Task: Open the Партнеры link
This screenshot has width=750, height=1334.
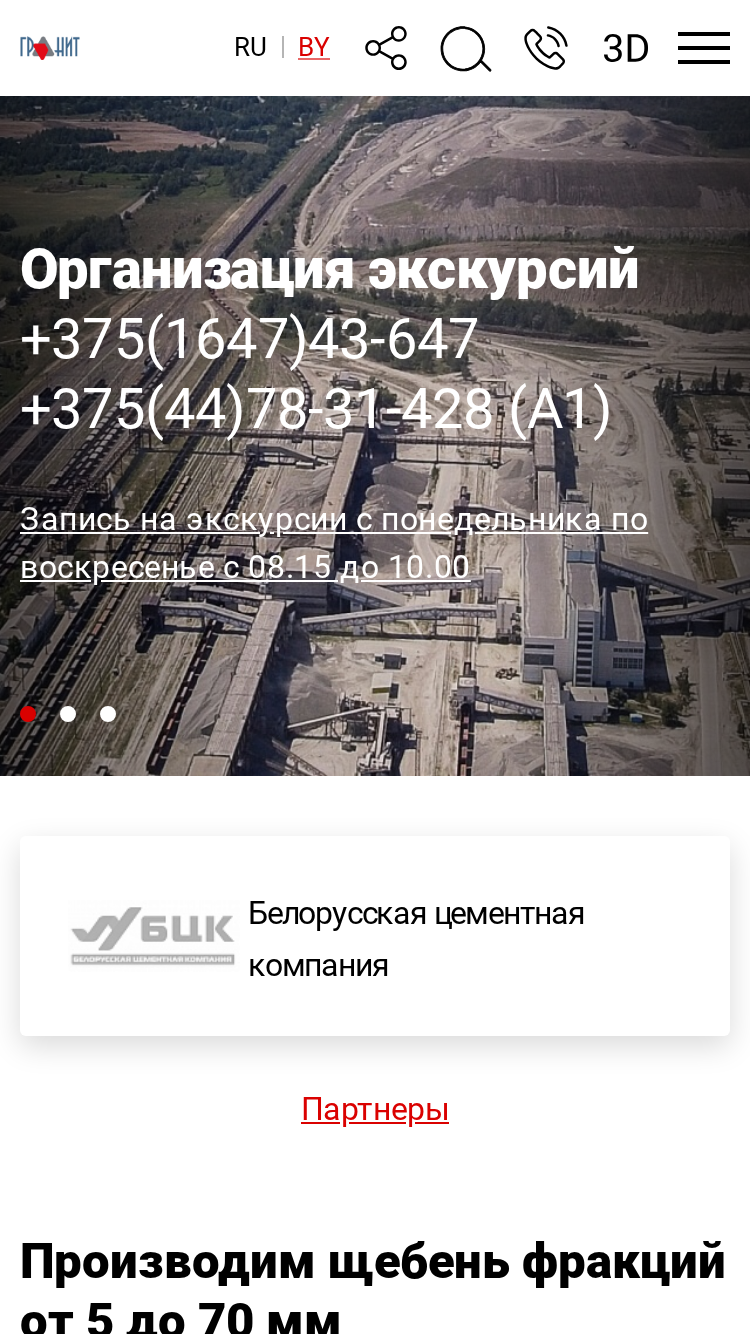Action: pyautogui.click(x=375, y=1109)
